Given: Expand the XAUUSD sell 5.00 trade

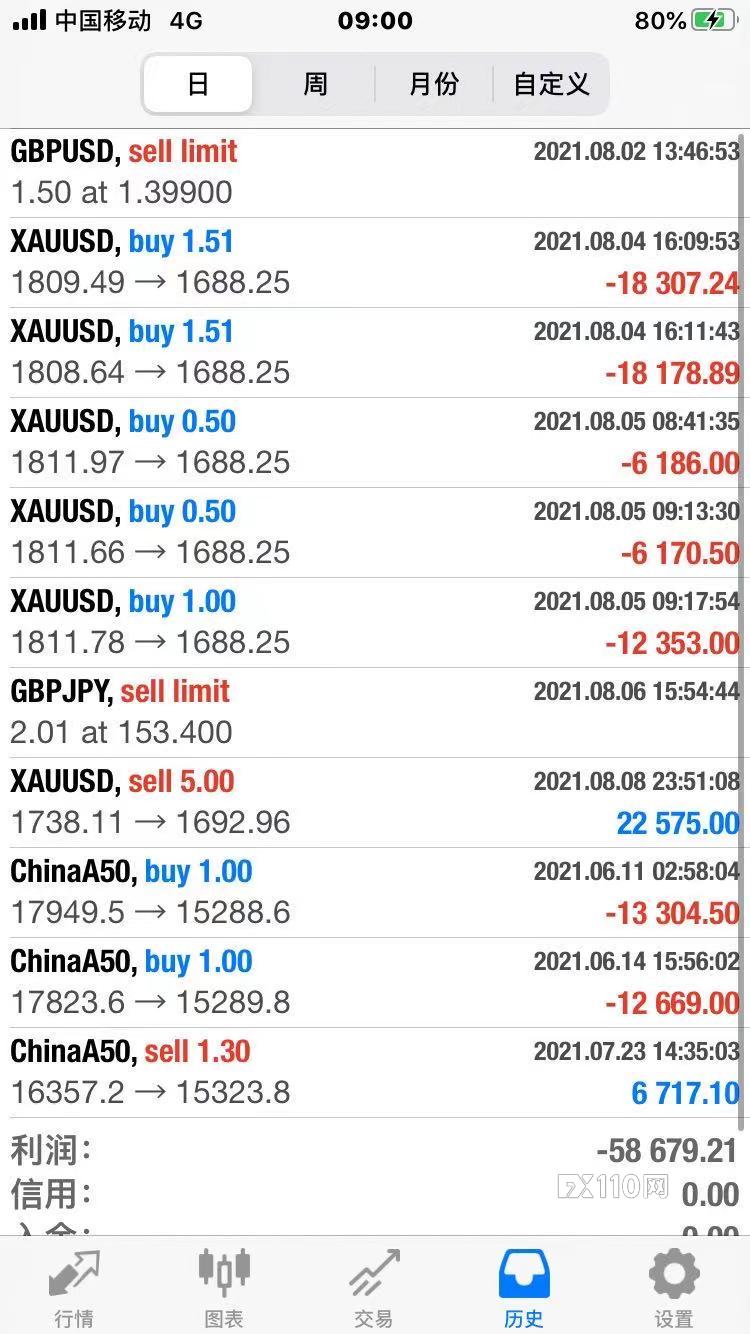Looking at the screenshot, I should 375,802.
